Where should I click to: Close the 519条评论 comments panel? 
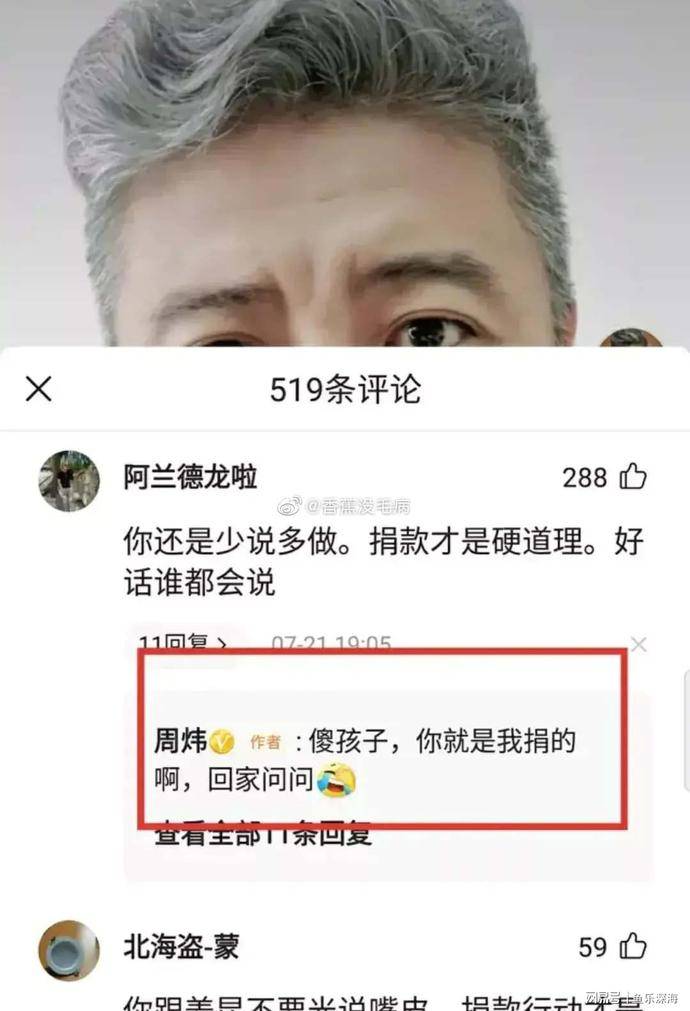tap(38, 389)
